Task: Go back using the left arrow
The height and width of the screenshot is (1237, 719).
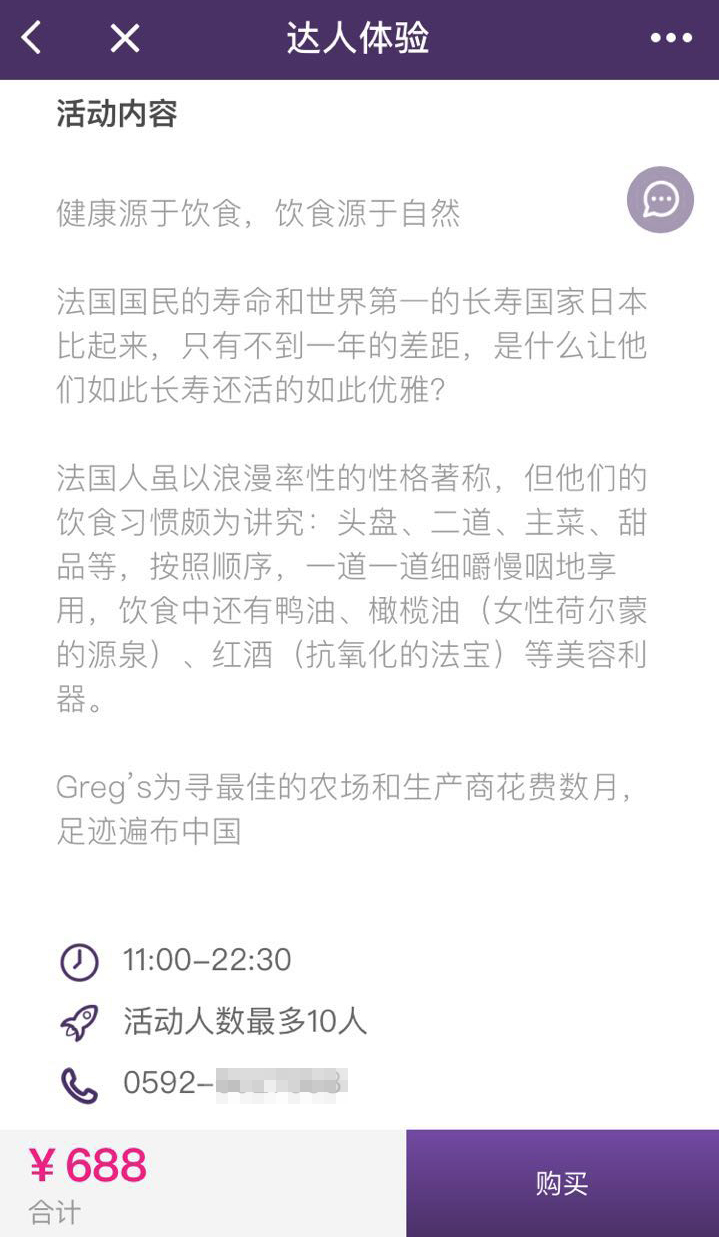Action: [x=32, y=39]
